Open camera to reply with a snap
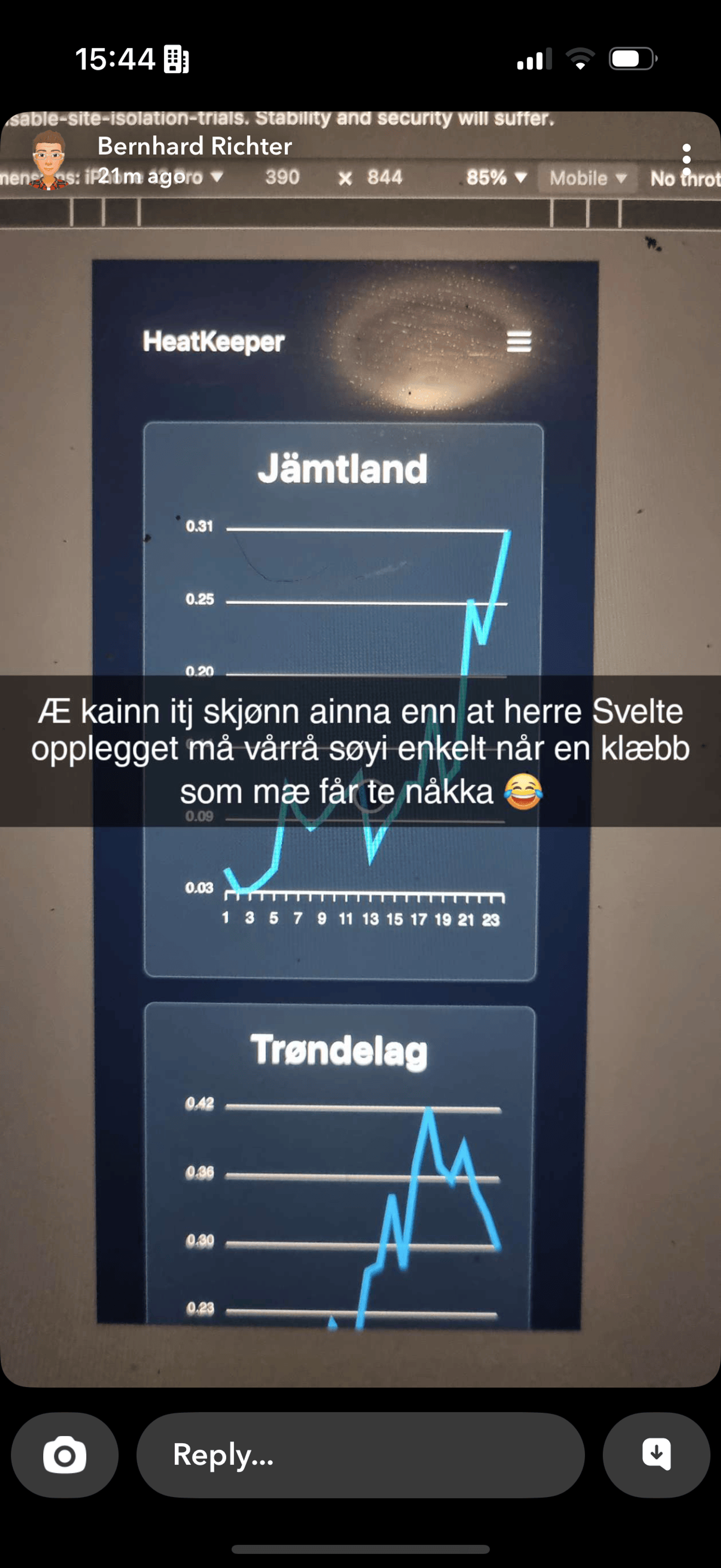The height and width of the screenshot is (1568, 721). 64,1455
